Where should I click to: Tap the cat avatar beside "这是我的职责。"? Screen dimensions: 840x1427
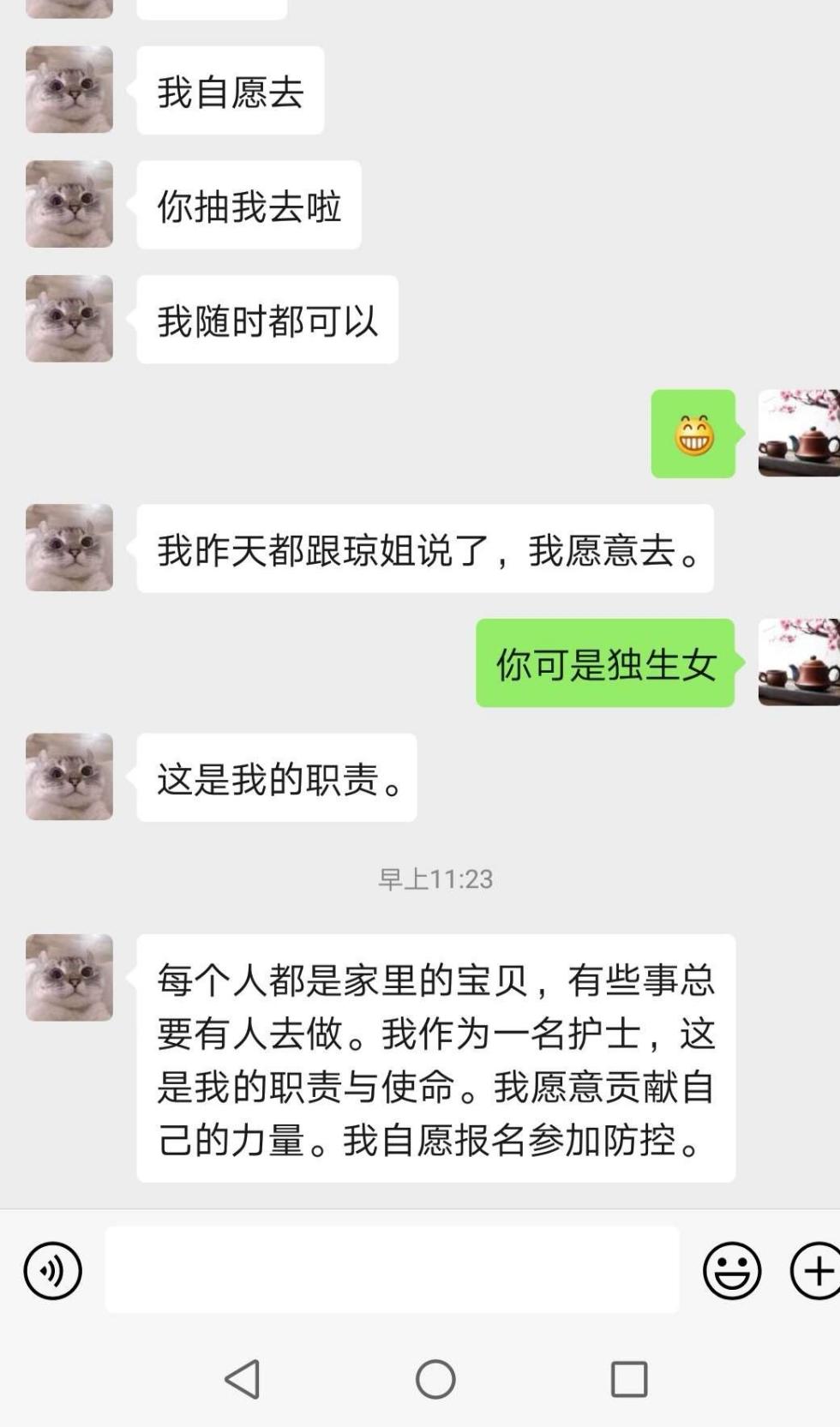pyautogui.click(x=69, y=776)
